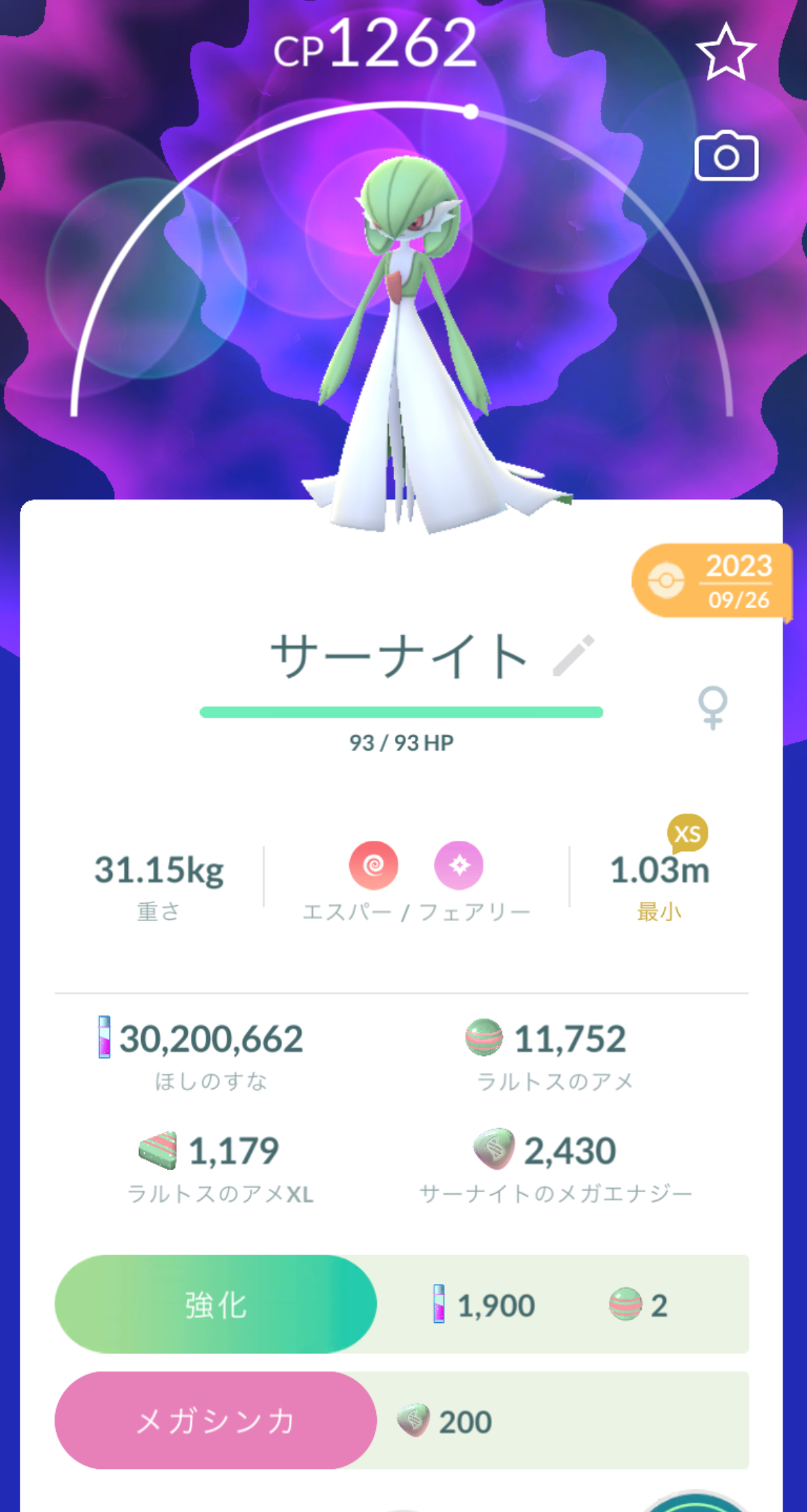Edit the サーナイト nickname with the pencil
The height and width of the screenshot is (1512, 807).
pos(574,655)
